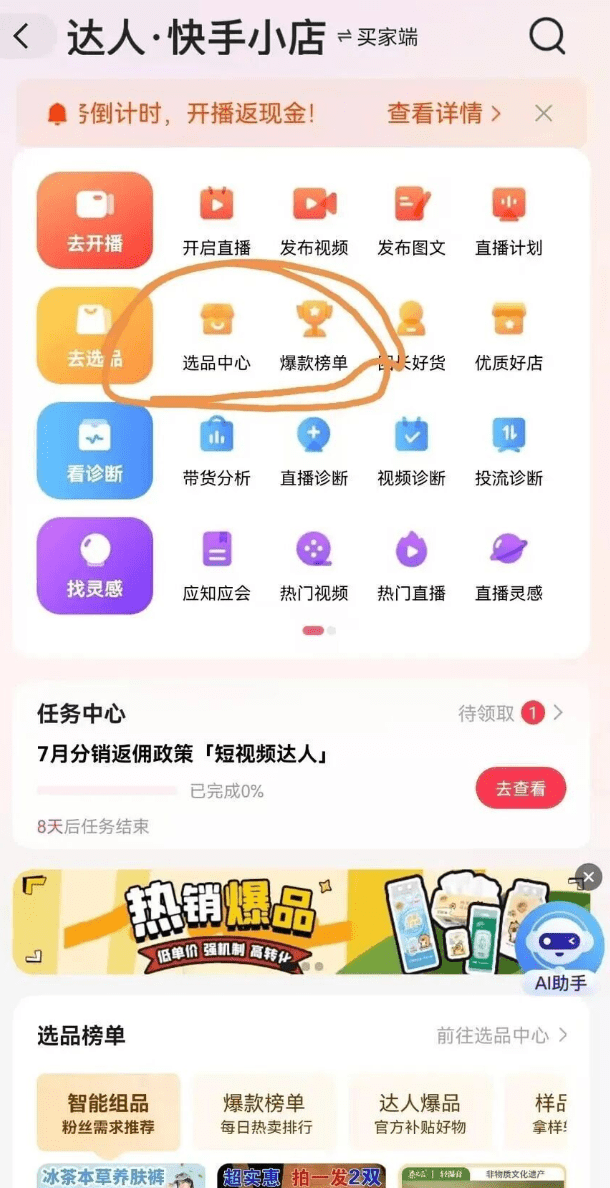This screenshot has width=610, height=1188.
Task: Open 选品中心
Action: click(216, 336)
